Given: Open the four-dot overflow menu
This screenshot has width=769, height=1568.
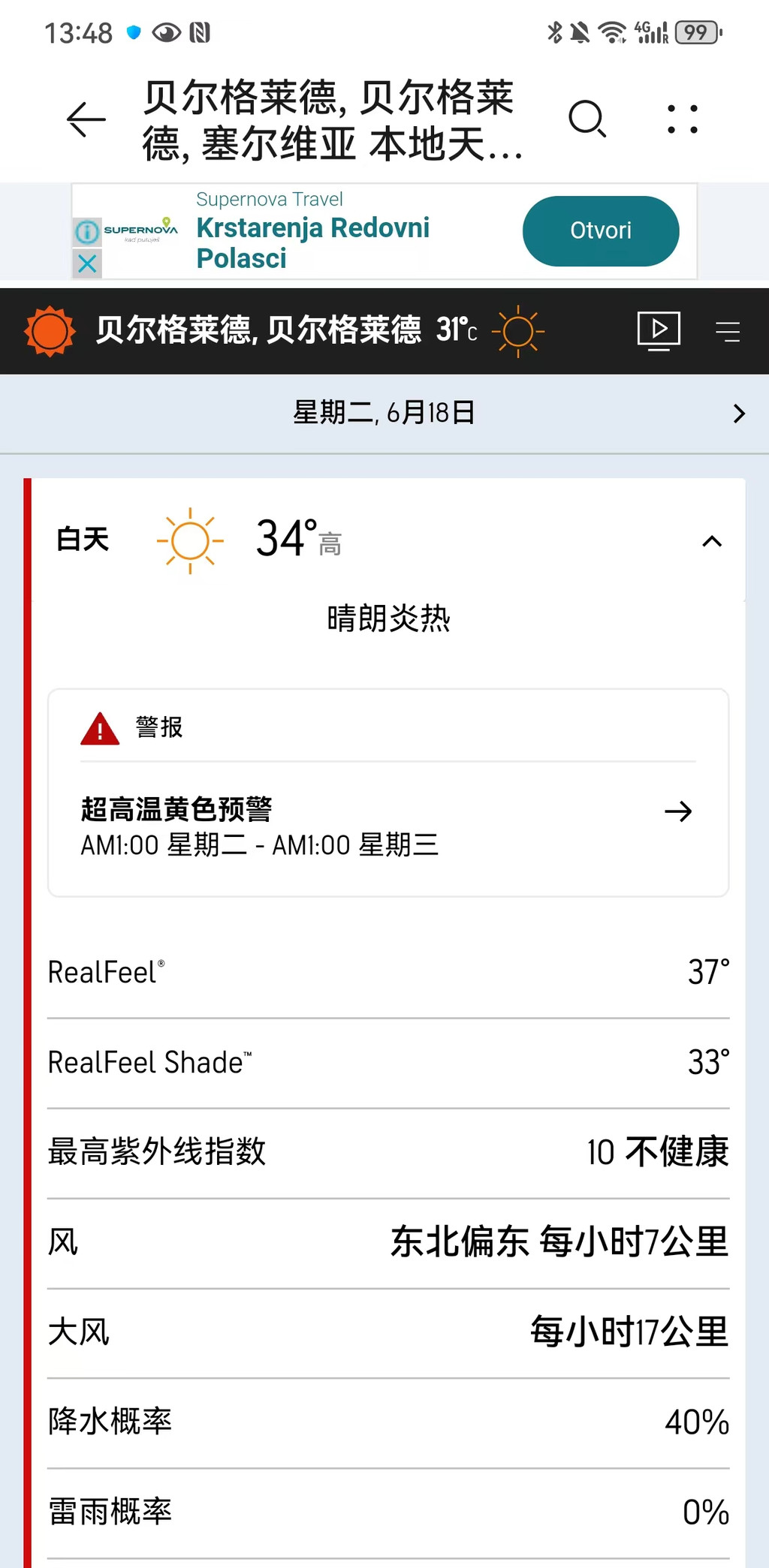Looking at the screenshot, I should point(683,119).
